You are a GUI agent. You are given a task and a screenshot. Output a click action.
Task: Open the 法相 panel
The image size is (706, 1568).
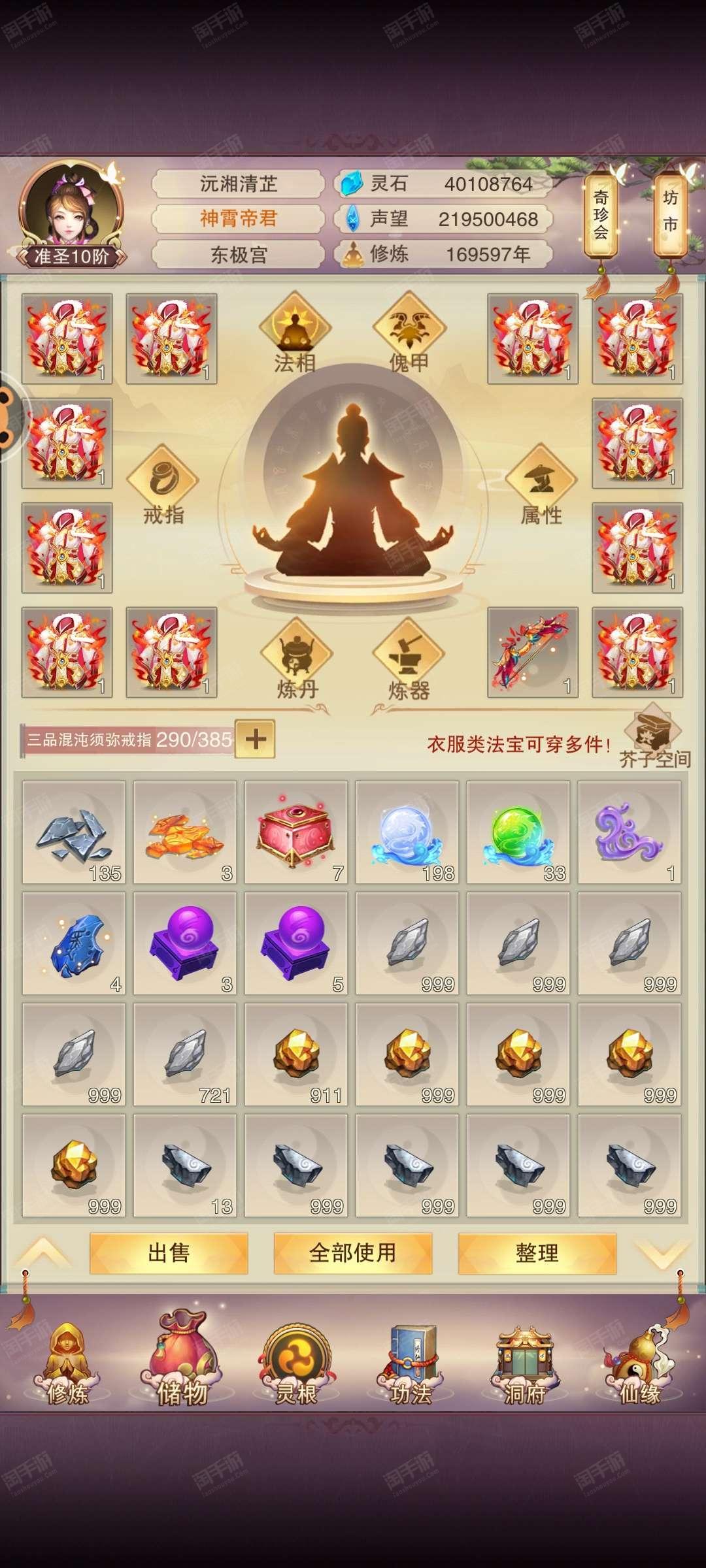(295, 333)
